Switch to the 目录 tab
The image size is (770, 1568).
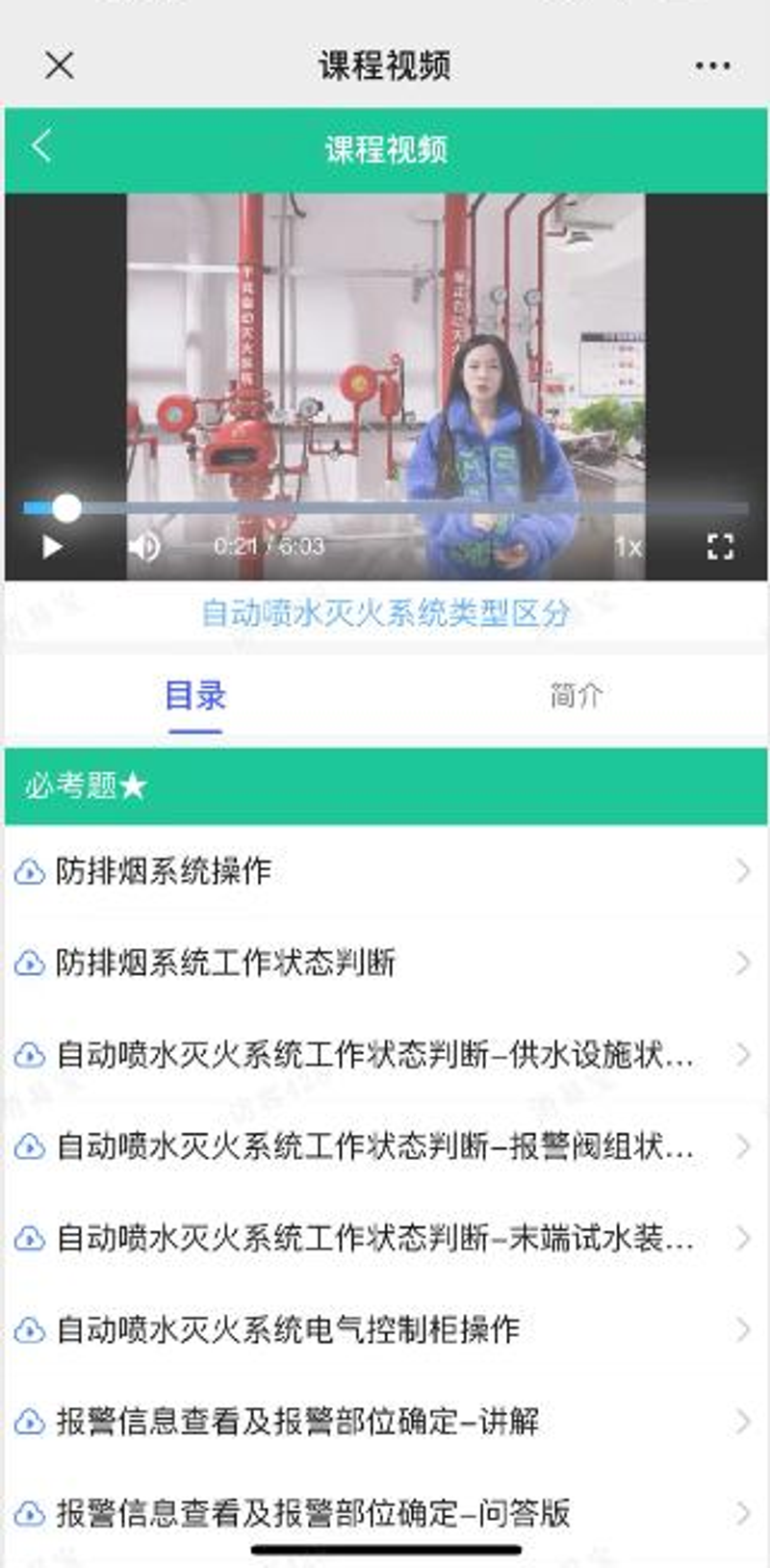tap(195, 695)
